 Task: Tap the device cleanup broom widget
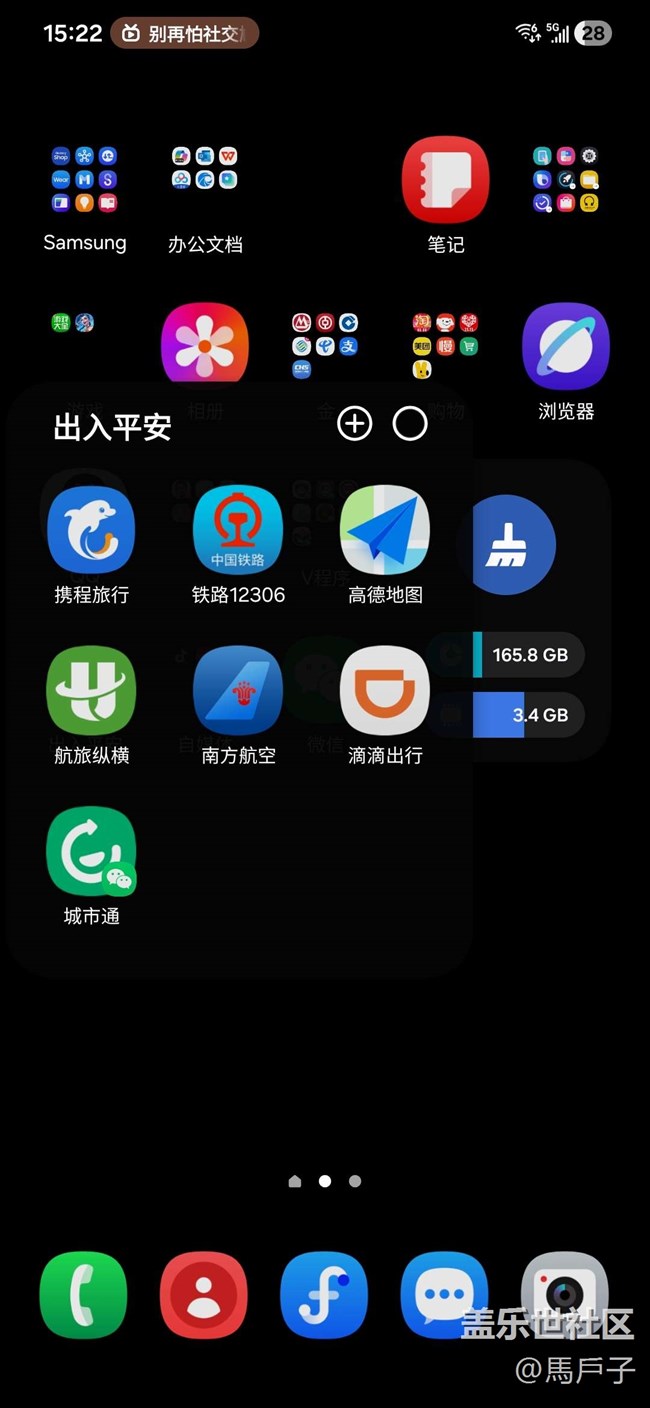pos(506,546)
